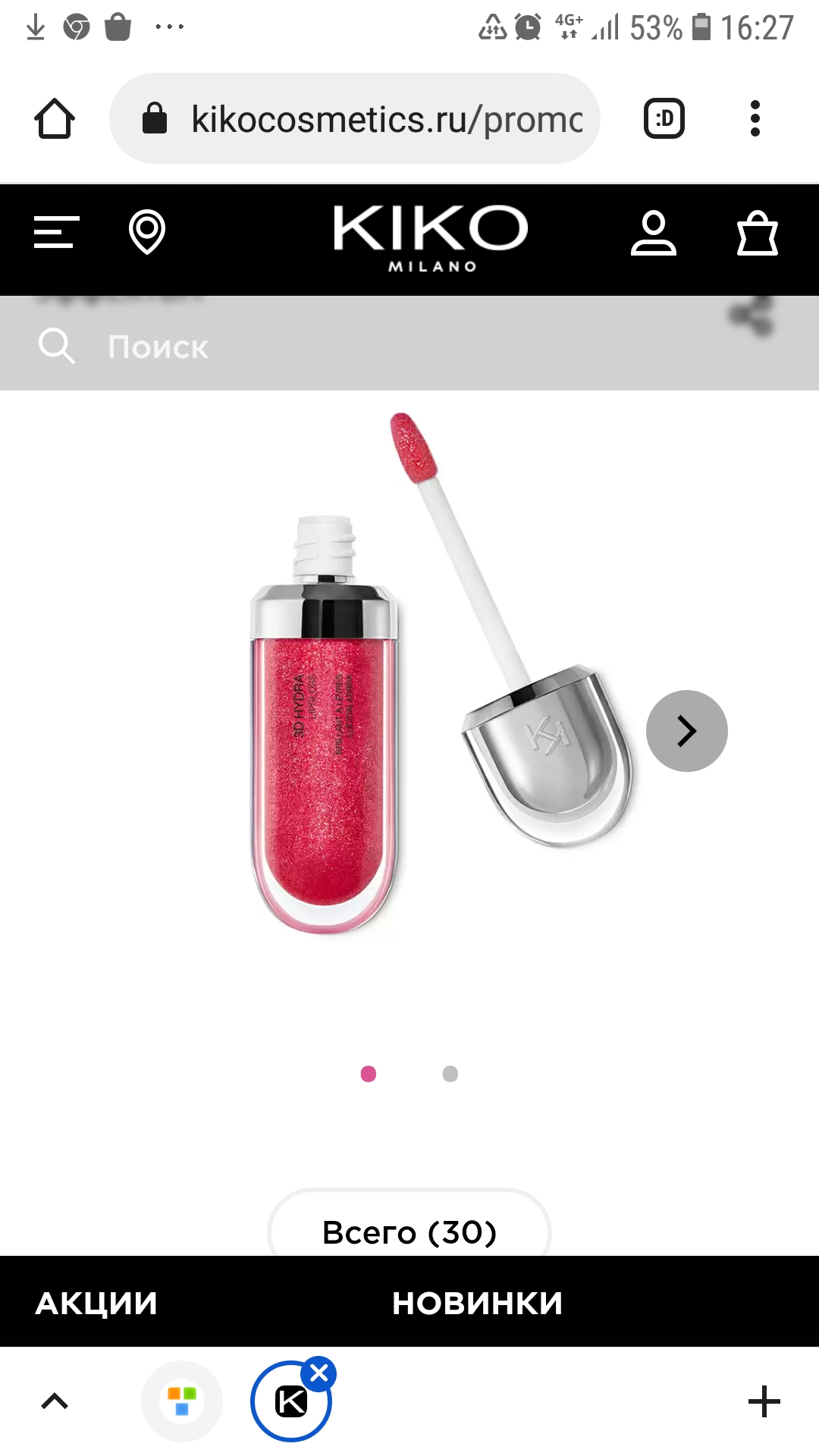819x1456 pixels.
Task: Tap the Всего (30) button
Action: 409,1232
